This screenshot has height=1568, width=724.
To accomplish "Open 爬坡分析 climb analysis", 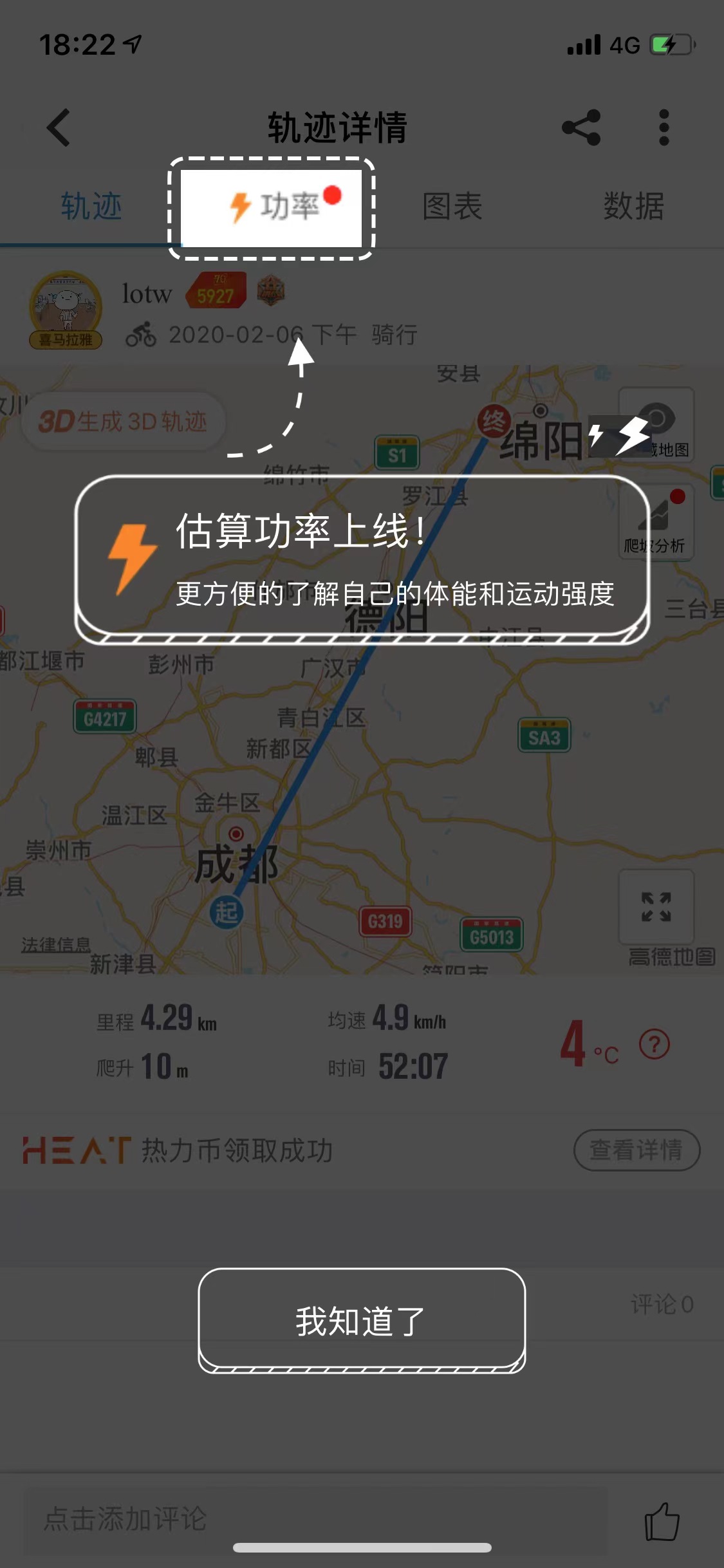I will [656, 523].
